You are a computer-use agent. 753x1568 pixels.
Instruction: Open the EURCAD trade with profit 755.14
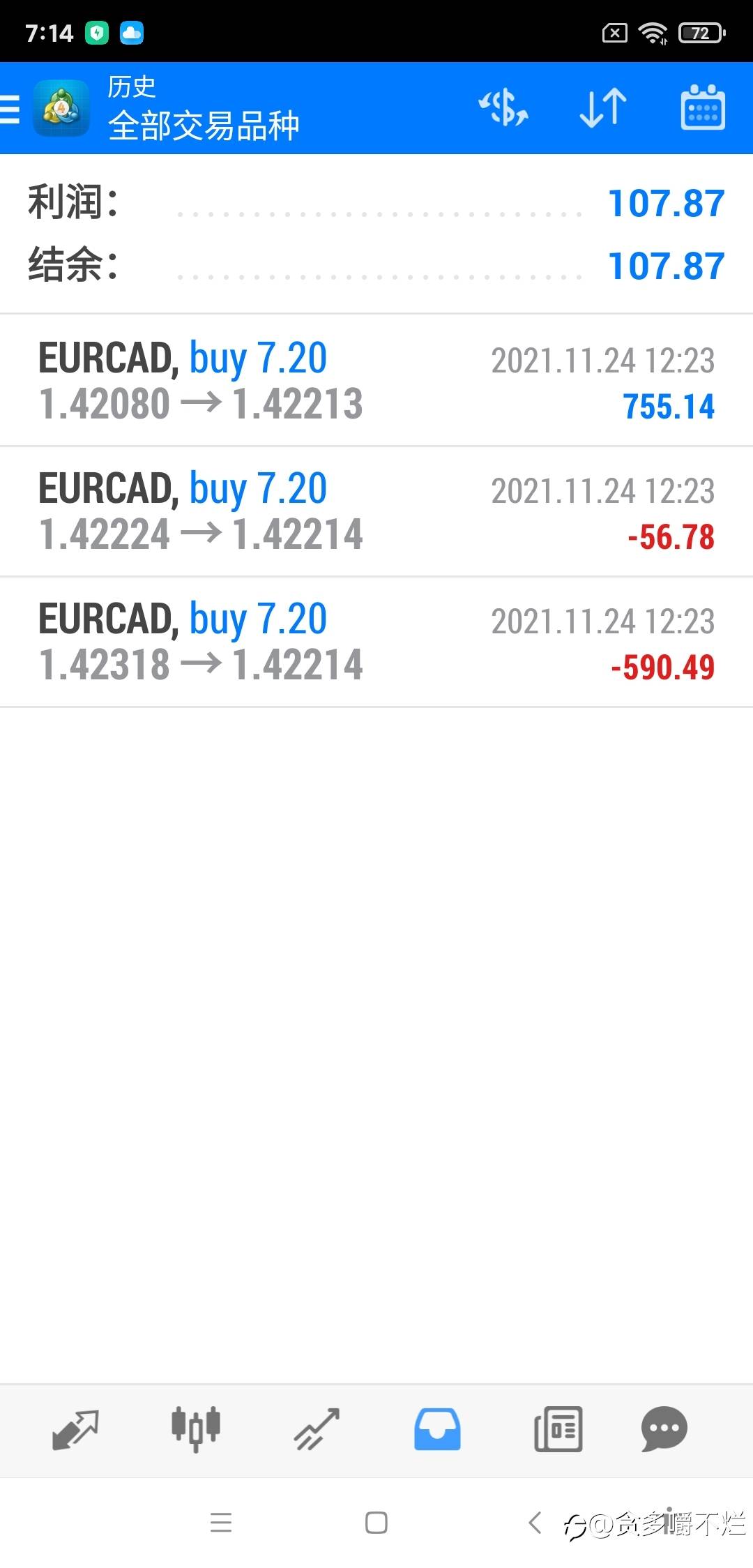(376, 381)
